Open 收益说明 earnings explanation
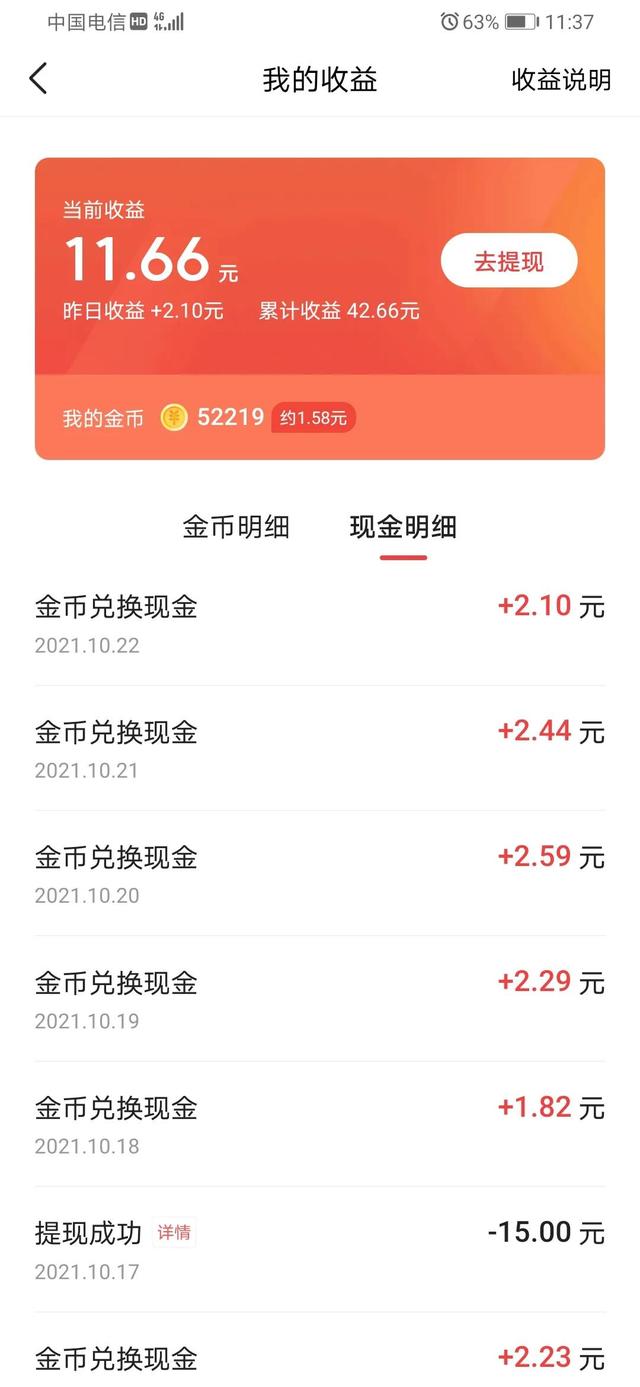Image resolution: width=640 pixels, height=1387 pixels. coord(561,80)
